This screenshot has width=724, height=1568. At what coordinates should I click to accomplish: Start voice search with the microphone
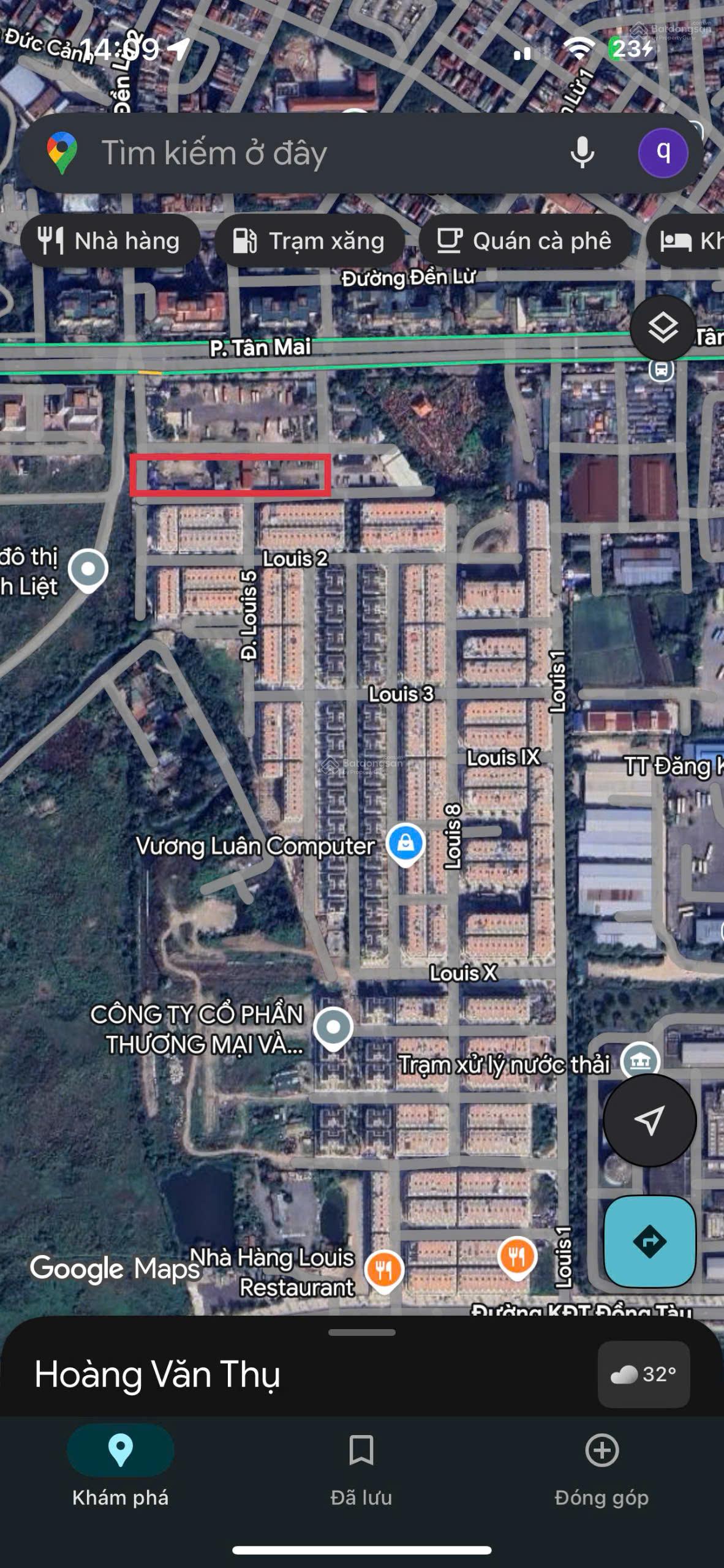point(582,153)
